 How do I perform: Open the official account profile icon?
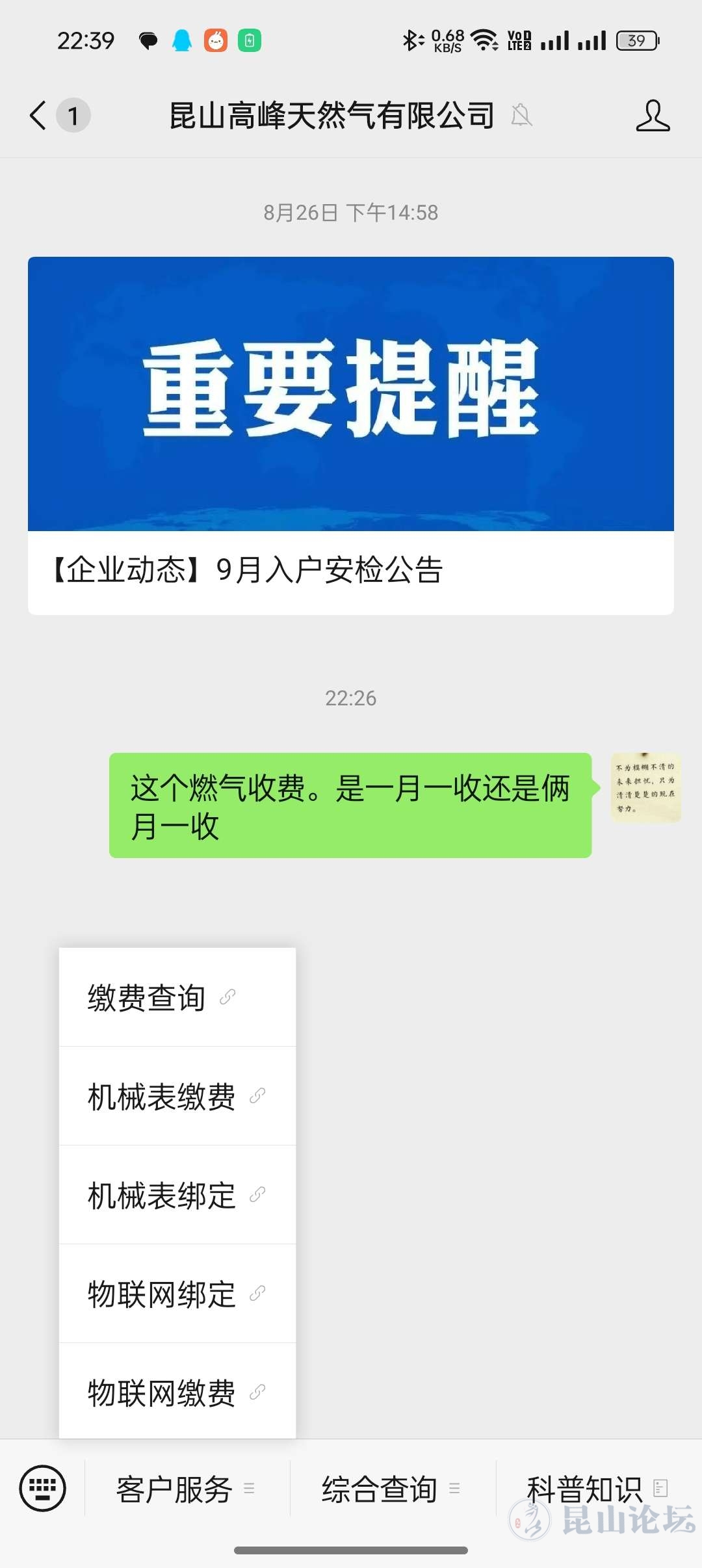(652, 116)
